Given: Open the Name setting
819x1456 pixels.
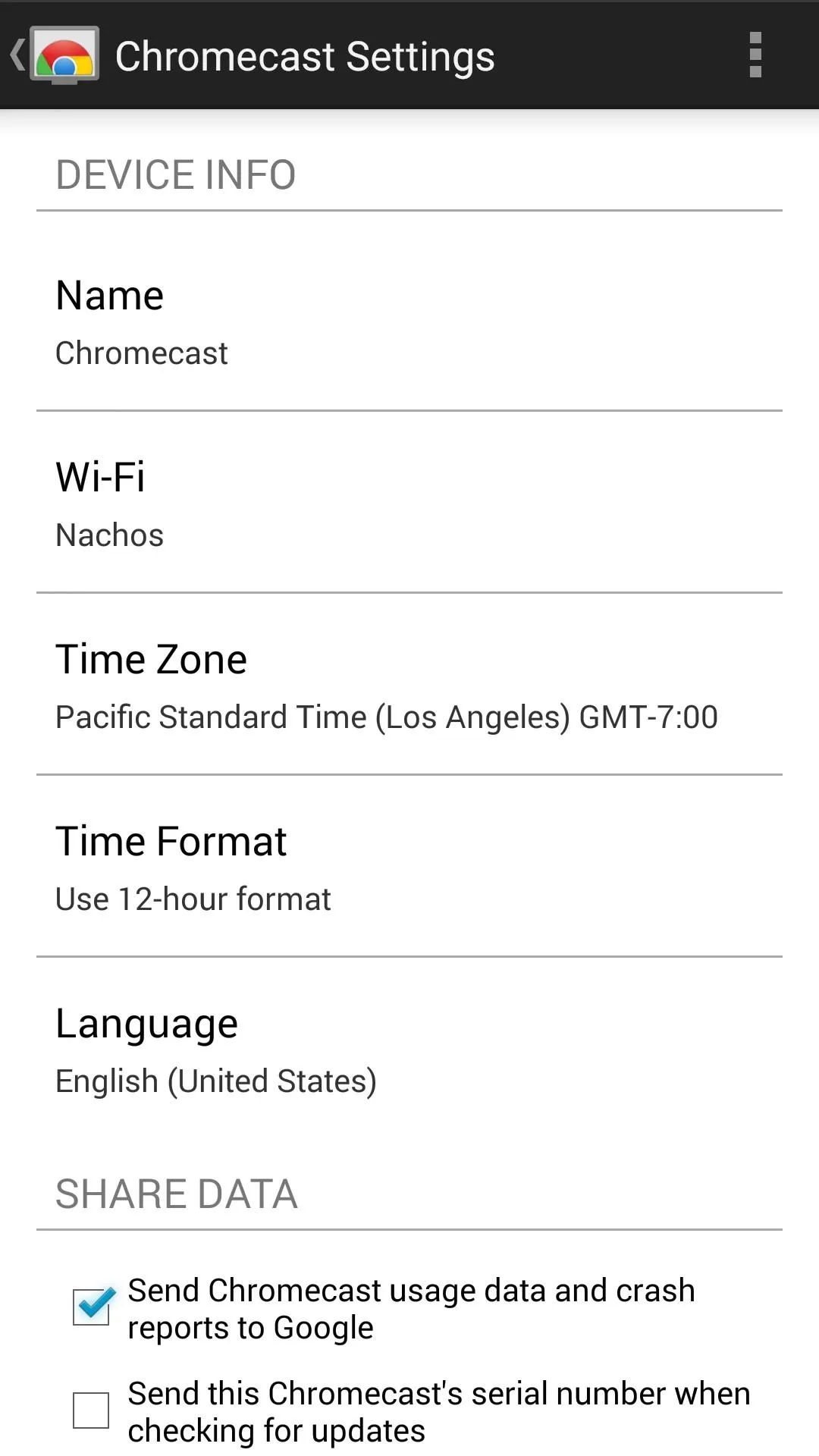Looking at the screenshot, I should (x=409, y=321).
